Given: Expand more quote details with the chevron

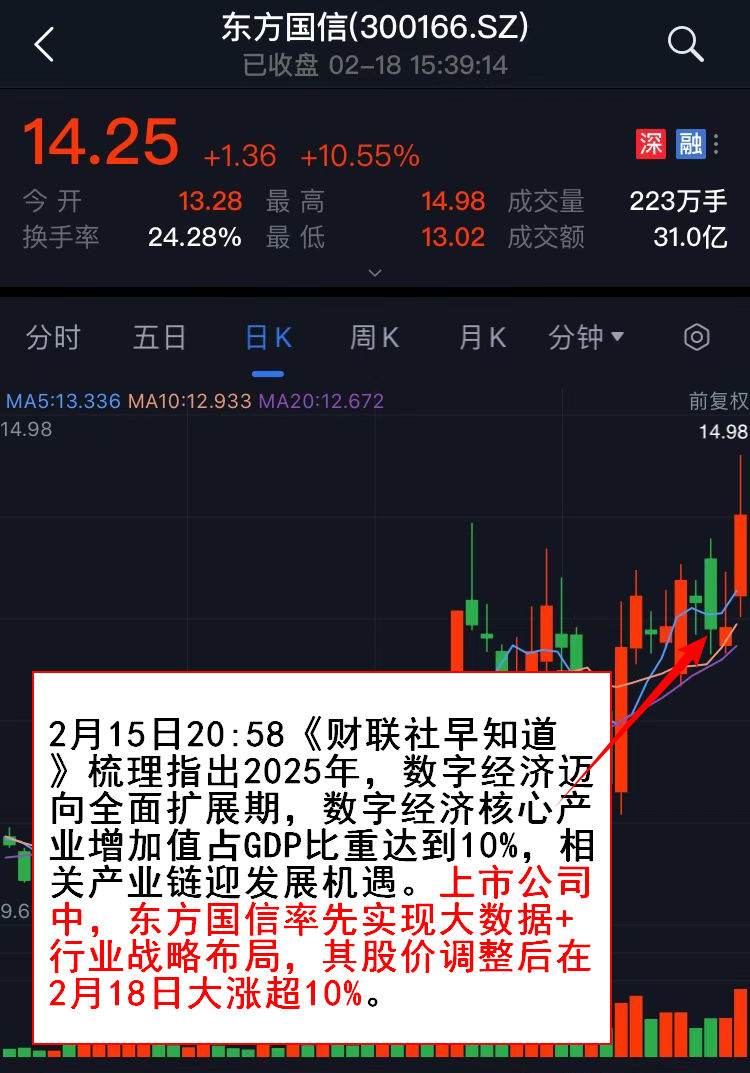Looking at the screenshot, I should [x=375, y=272].
